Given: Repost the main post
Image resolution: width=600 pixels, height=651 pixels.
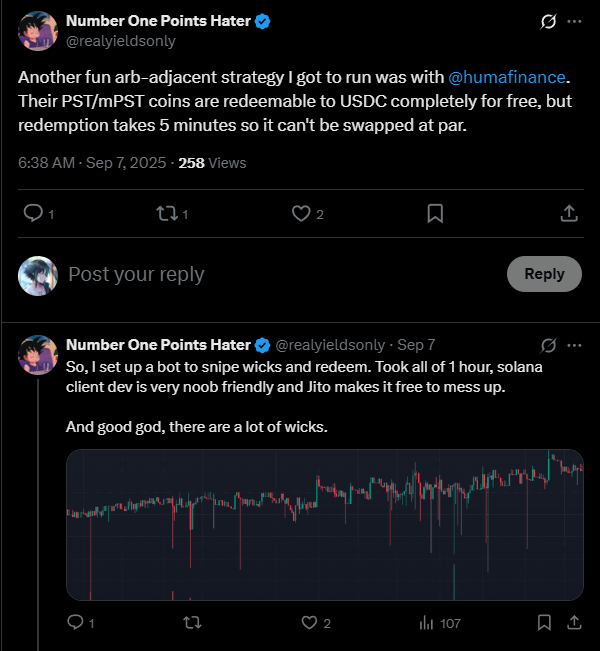Looking at the screenshot, I should (x=167, y=214).
